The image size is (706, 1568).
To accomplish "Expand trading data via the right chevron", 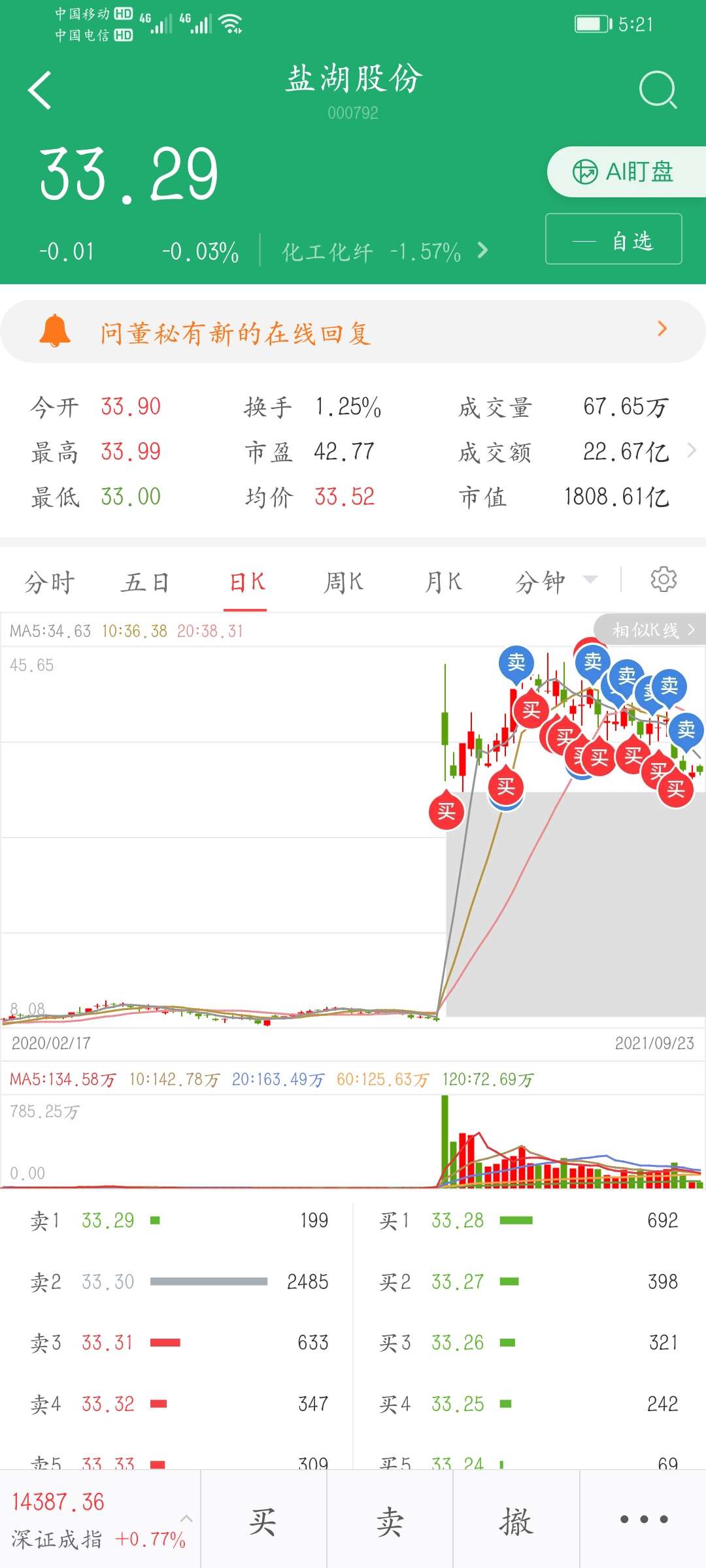I will pos(692,451).
